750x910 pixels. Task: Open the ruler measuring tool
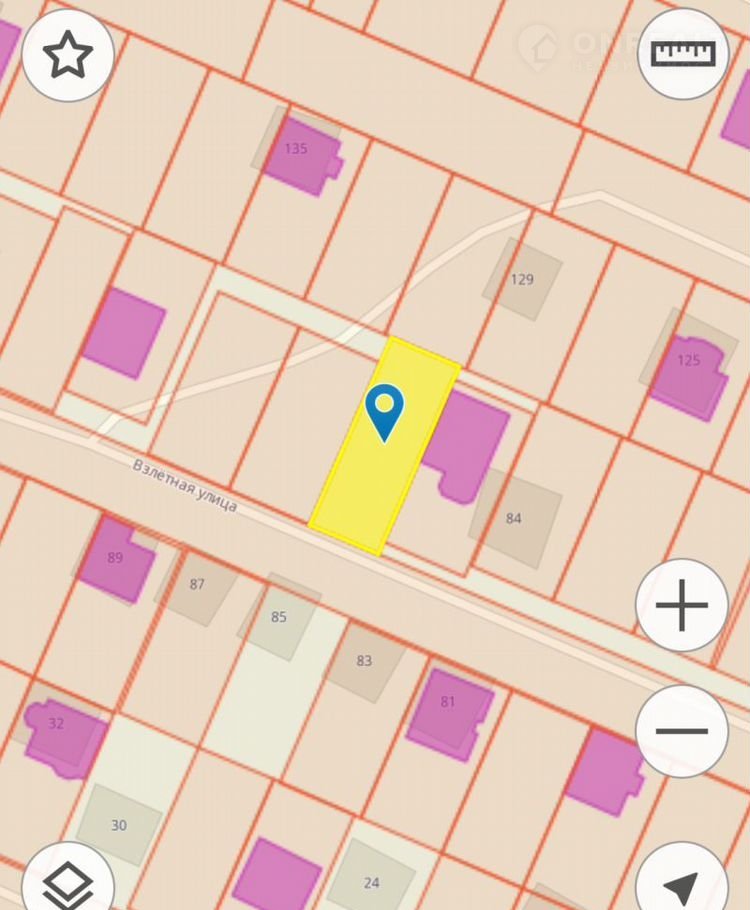click(684, 53)
